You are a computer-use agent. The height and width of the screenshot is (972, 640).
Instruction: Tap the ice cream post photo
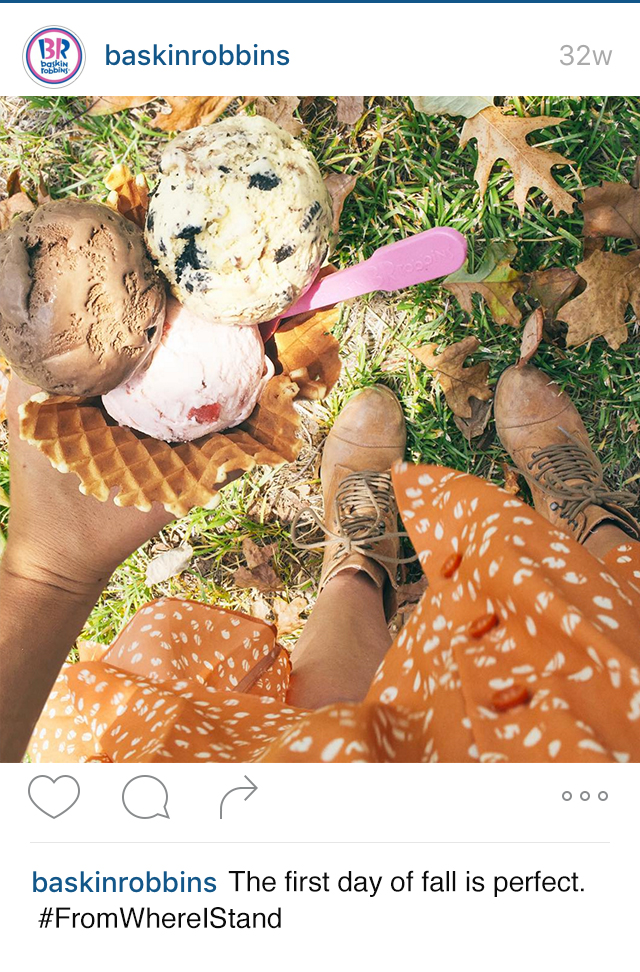coord(320,430)
